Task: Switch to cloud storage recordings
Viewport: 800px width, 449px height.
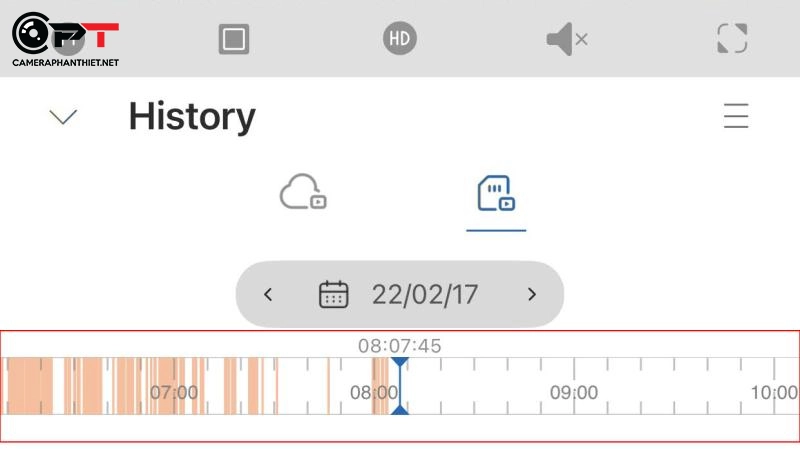Action: coord(303,192)
